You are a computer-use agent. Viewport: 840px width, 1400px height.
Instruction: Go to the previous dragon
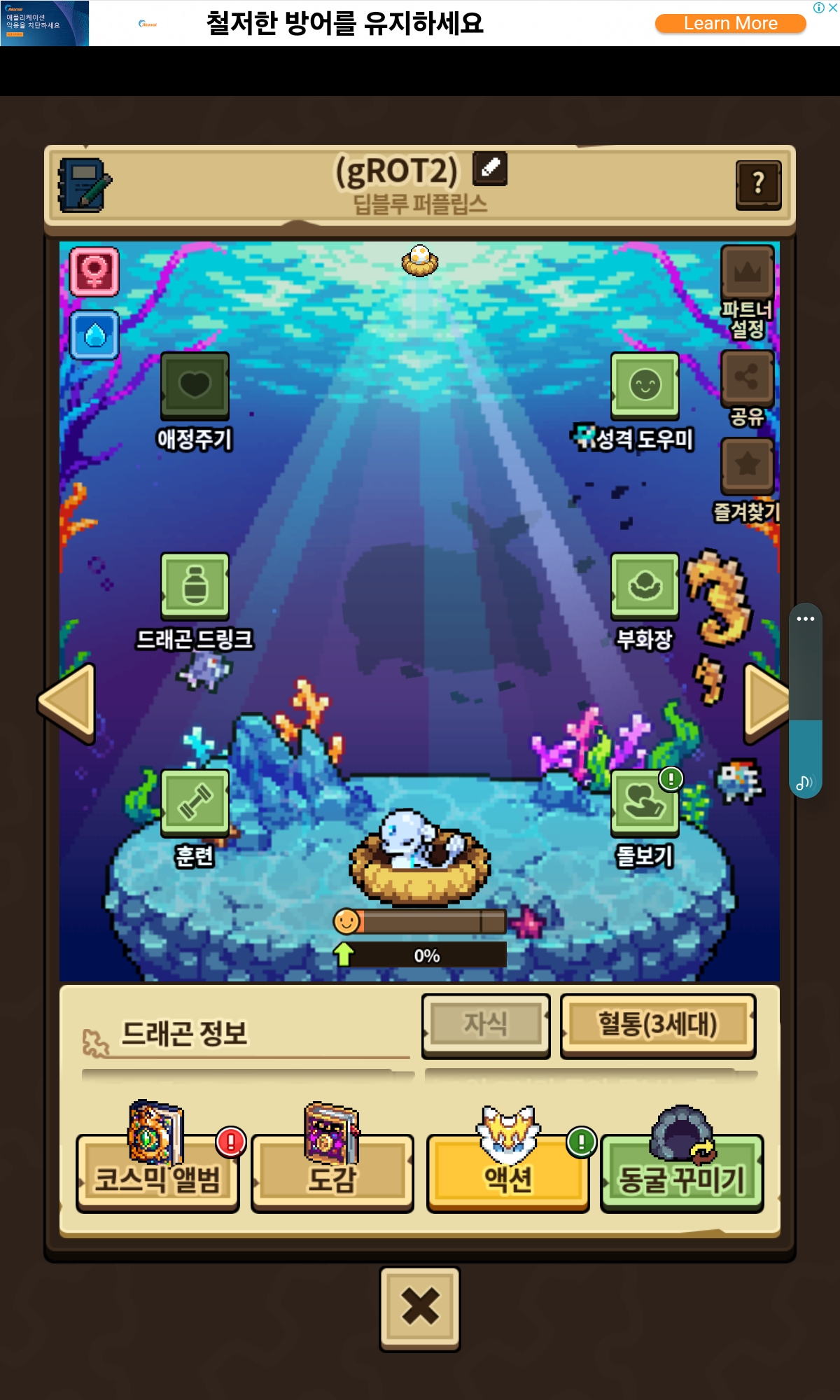click(68, 703)
